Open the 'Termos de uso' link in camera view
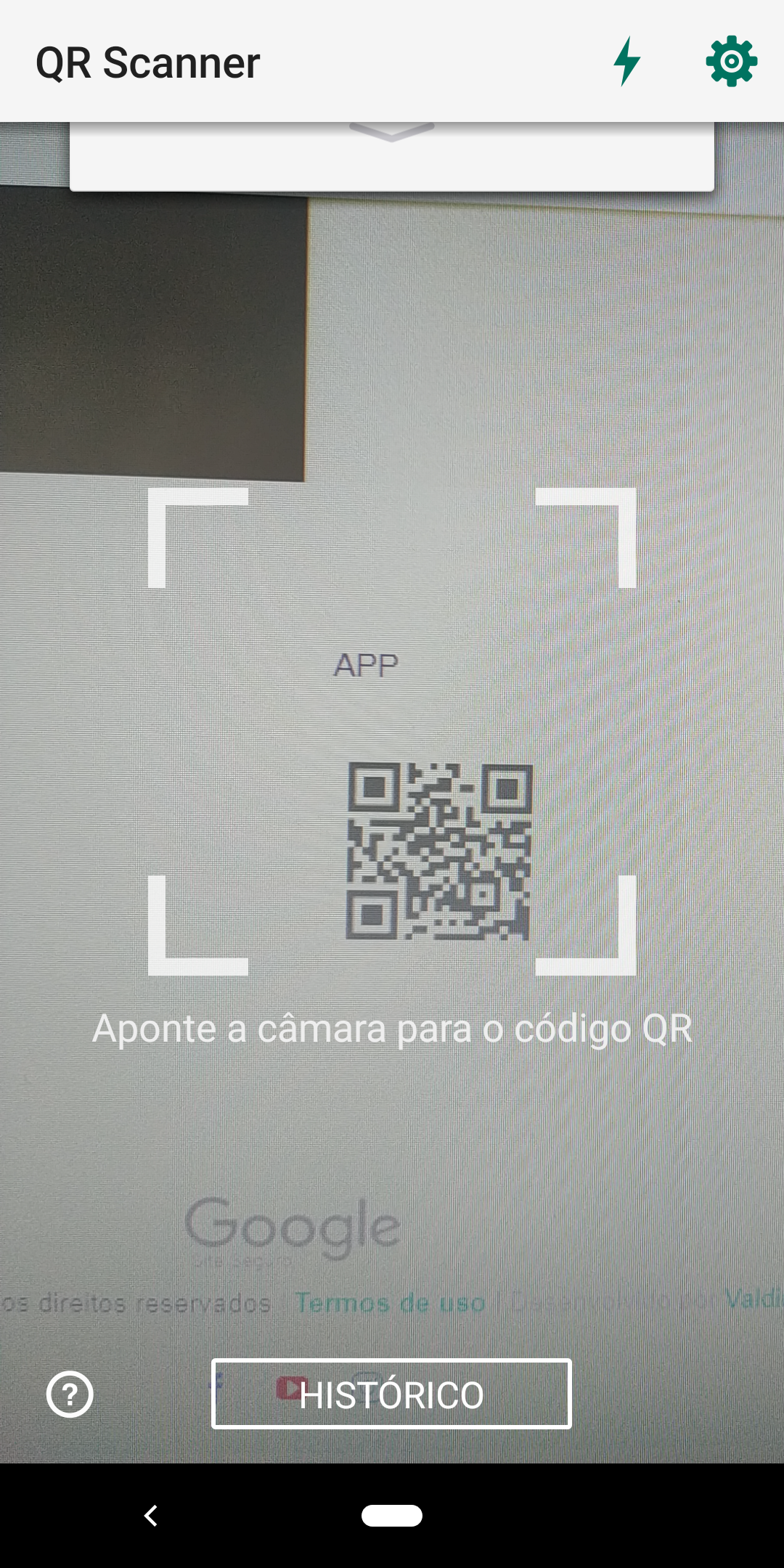Image resolution: width=784 pixels, height=1568 pixels. (x=390, y=1302)
